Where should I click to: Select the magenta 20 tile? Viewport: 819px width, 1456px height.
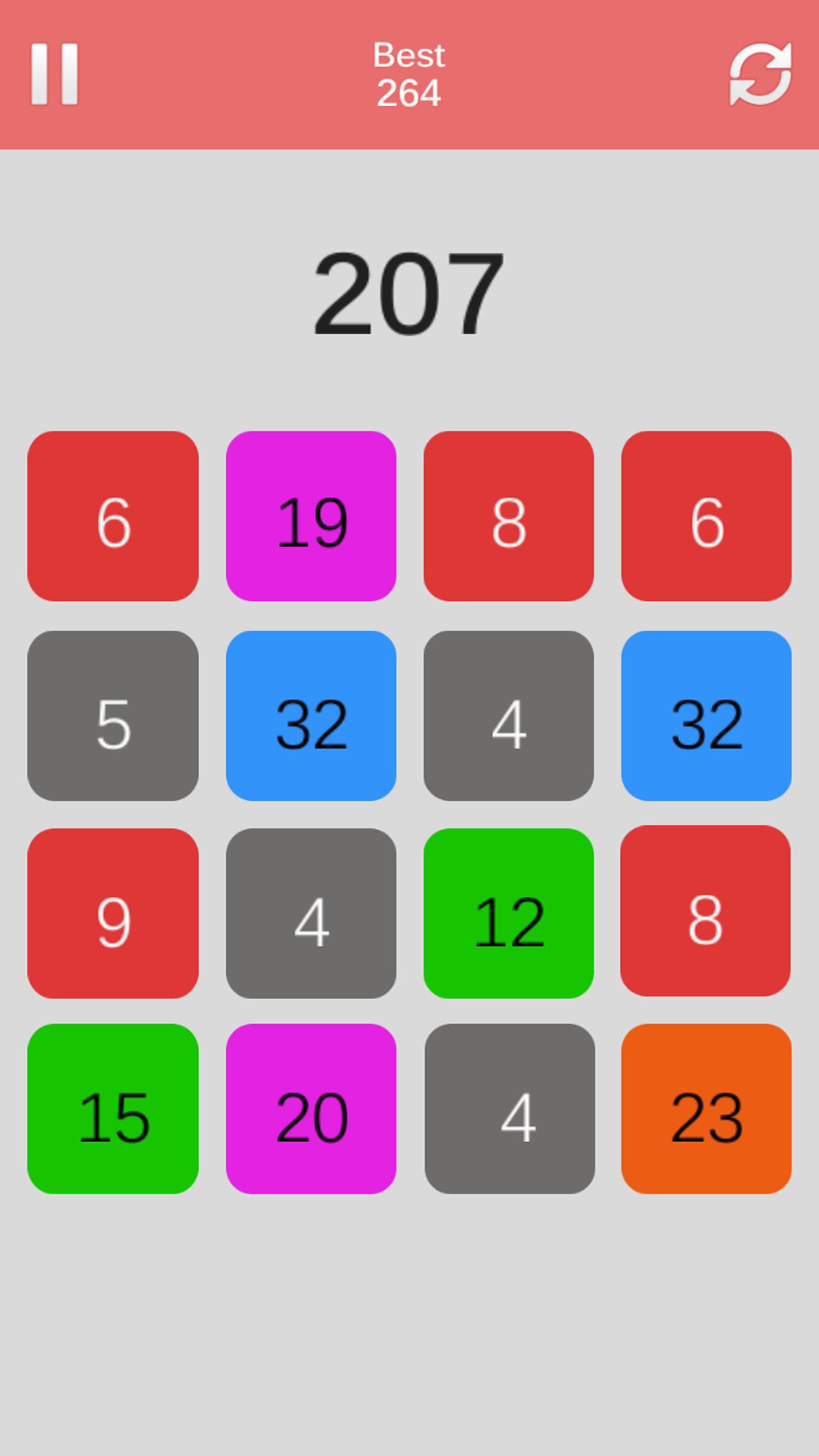(311, 1108)
